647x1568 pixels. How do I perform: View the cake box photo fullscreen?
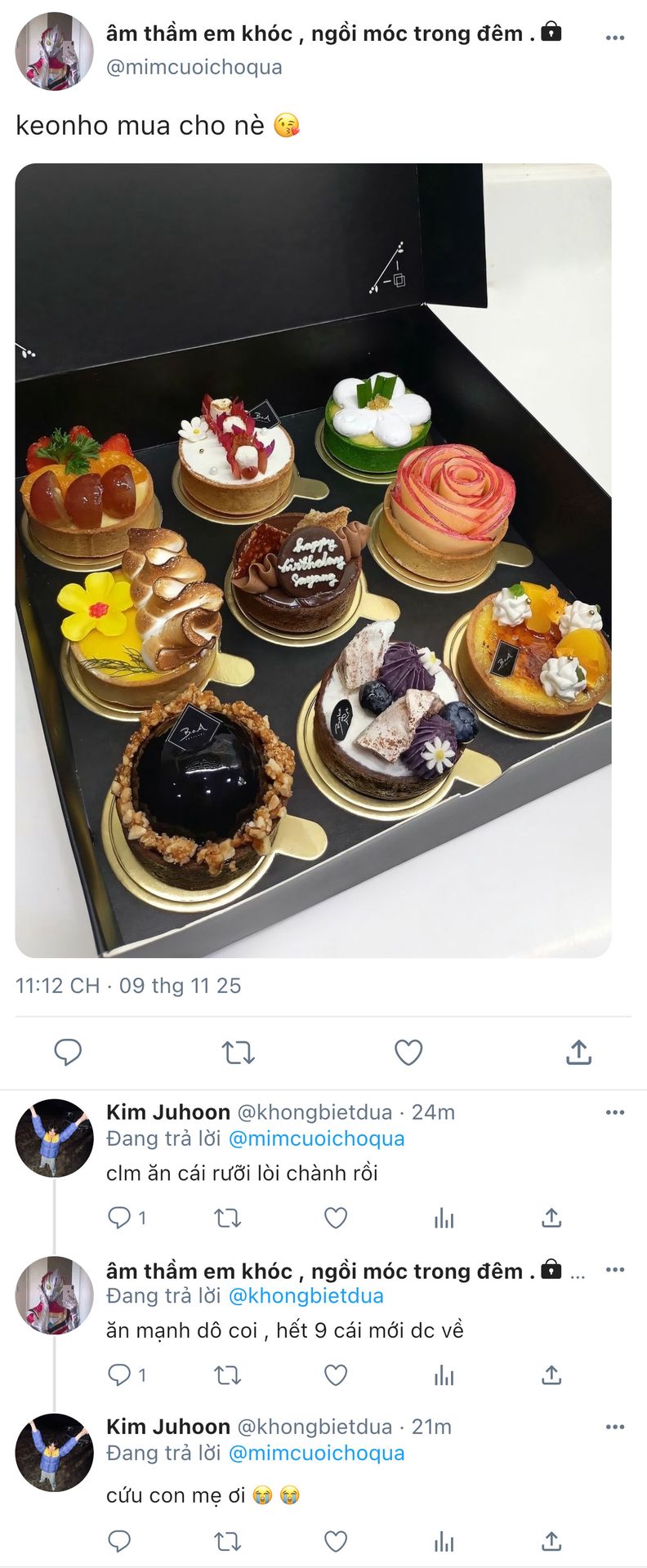pyautogui.click(x=313, y=560)
